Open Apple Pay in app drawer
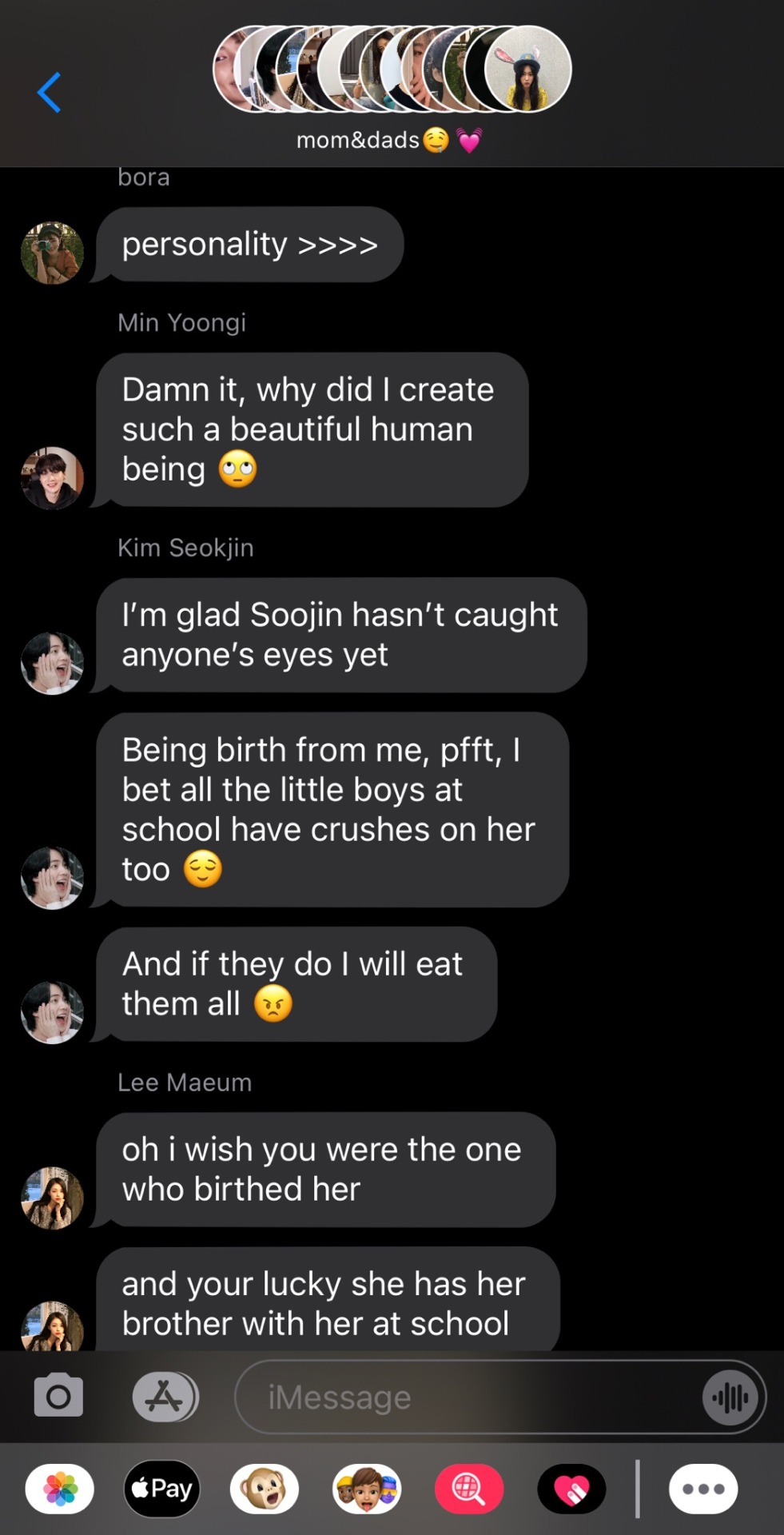Image resolution: width=784 pixels, height=1535 pixels. click(x=162, y=1489)
